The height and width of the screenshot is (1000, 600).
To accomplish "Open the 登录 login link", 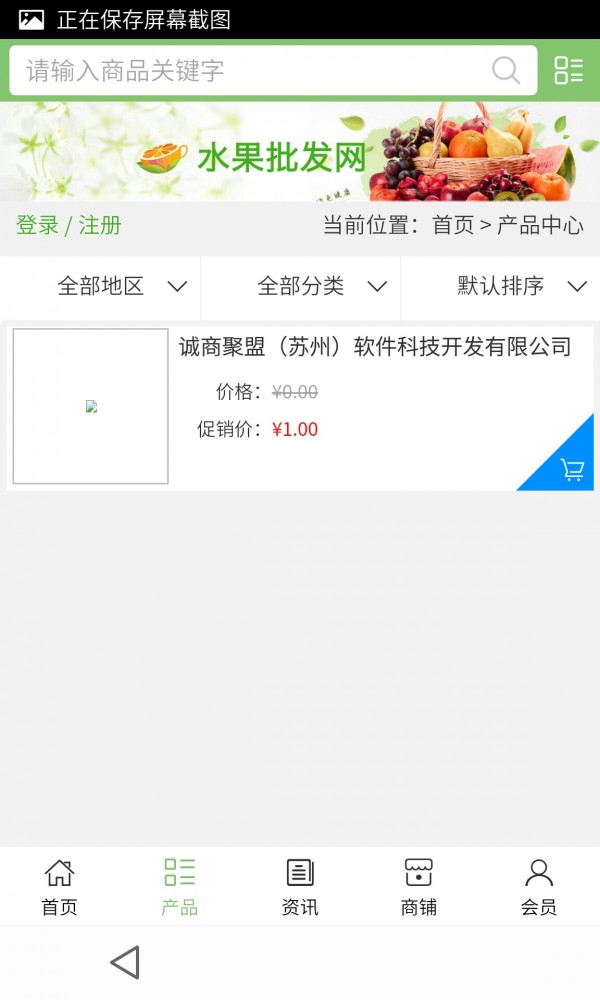I will [x=37, y=225].
